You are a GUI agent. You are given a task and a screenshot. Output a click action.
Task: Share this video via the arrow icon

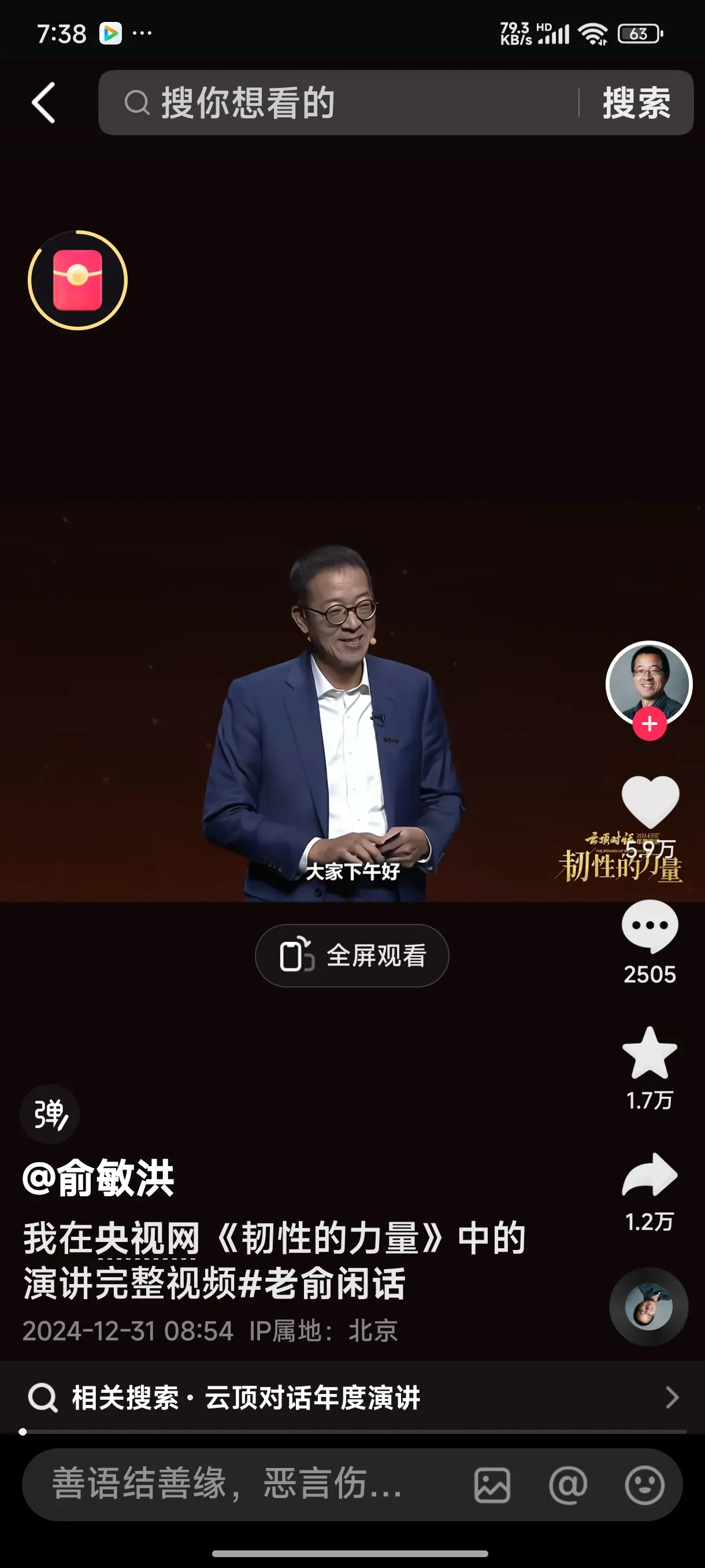pyautogui.click(x=649, y=1175)
